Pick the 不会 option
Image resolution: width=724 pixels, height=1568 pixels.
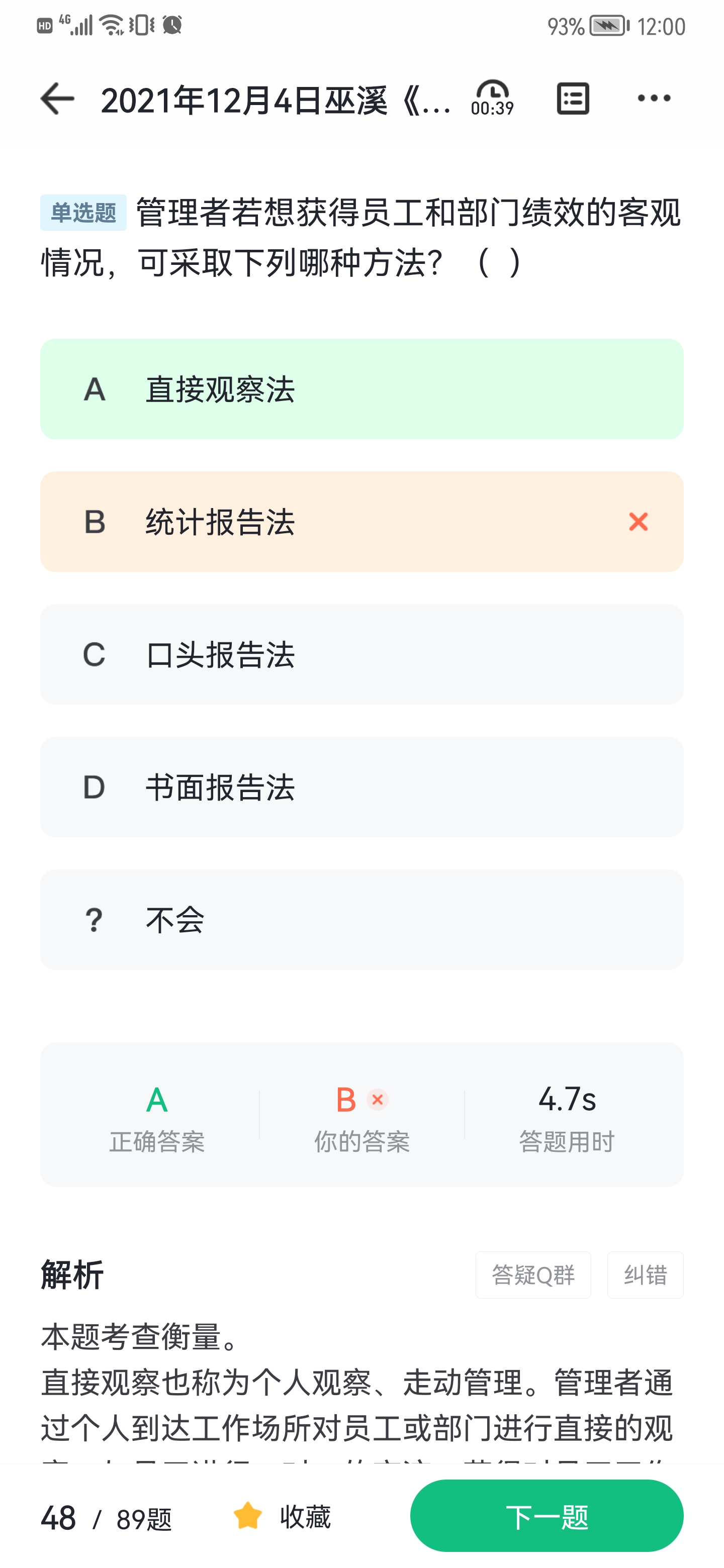(361, 920)
